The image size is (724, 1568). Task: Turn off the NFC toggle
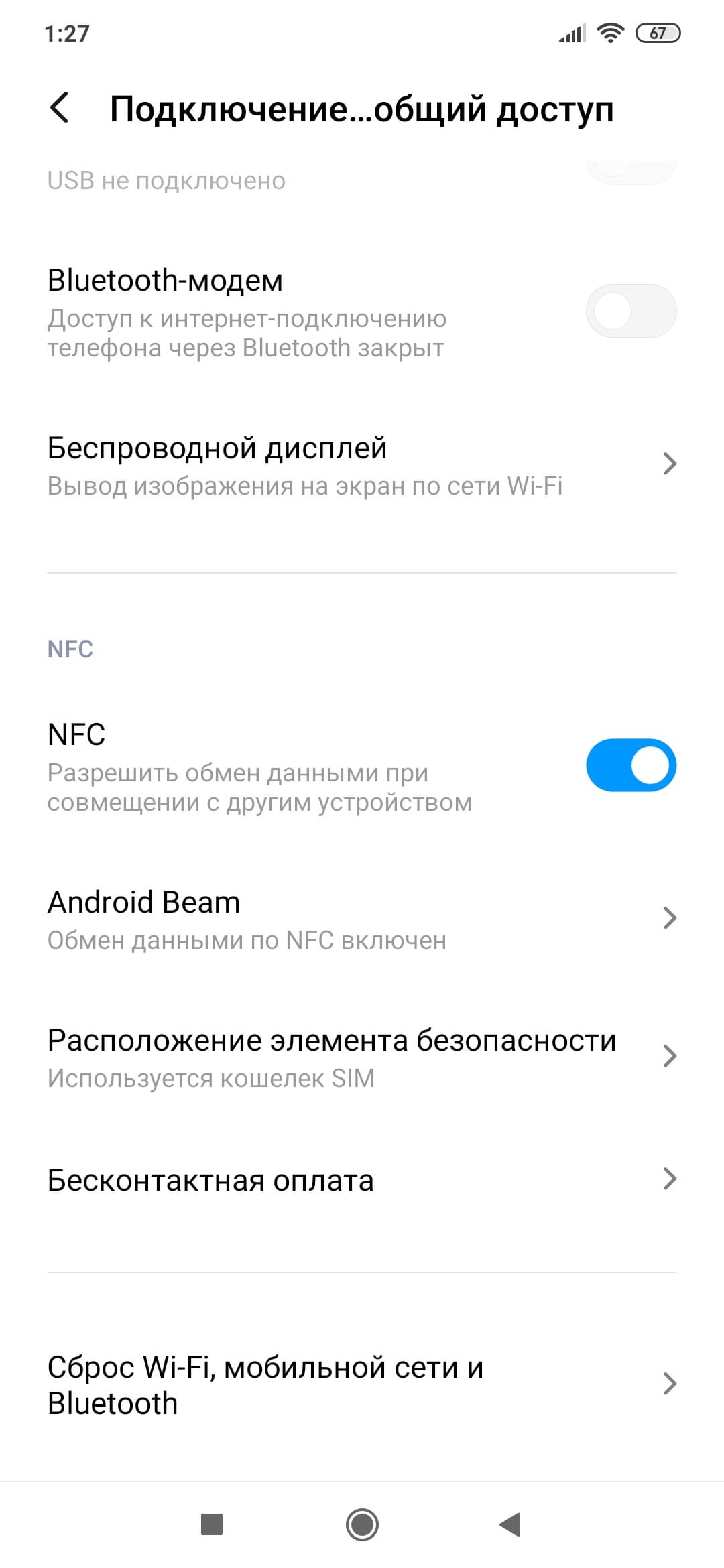pos(630,765)
